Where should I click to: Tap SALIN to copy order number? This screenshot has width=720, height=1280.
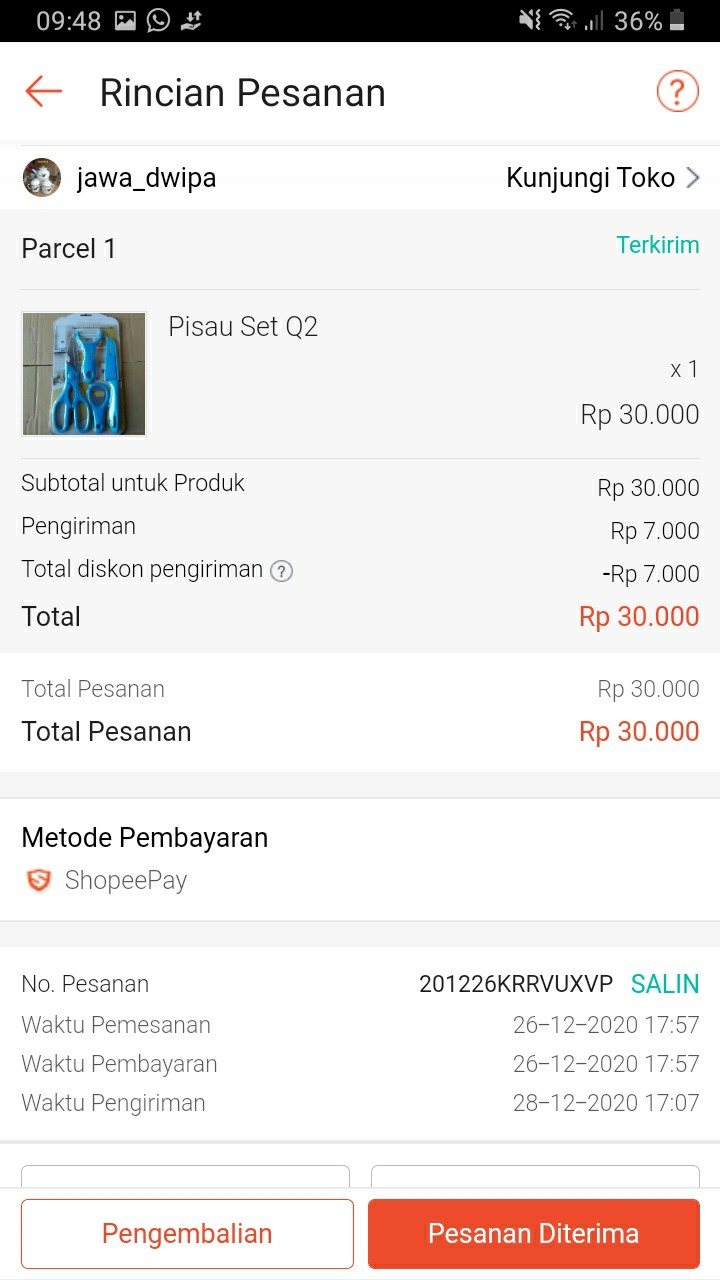pos(665,984)
